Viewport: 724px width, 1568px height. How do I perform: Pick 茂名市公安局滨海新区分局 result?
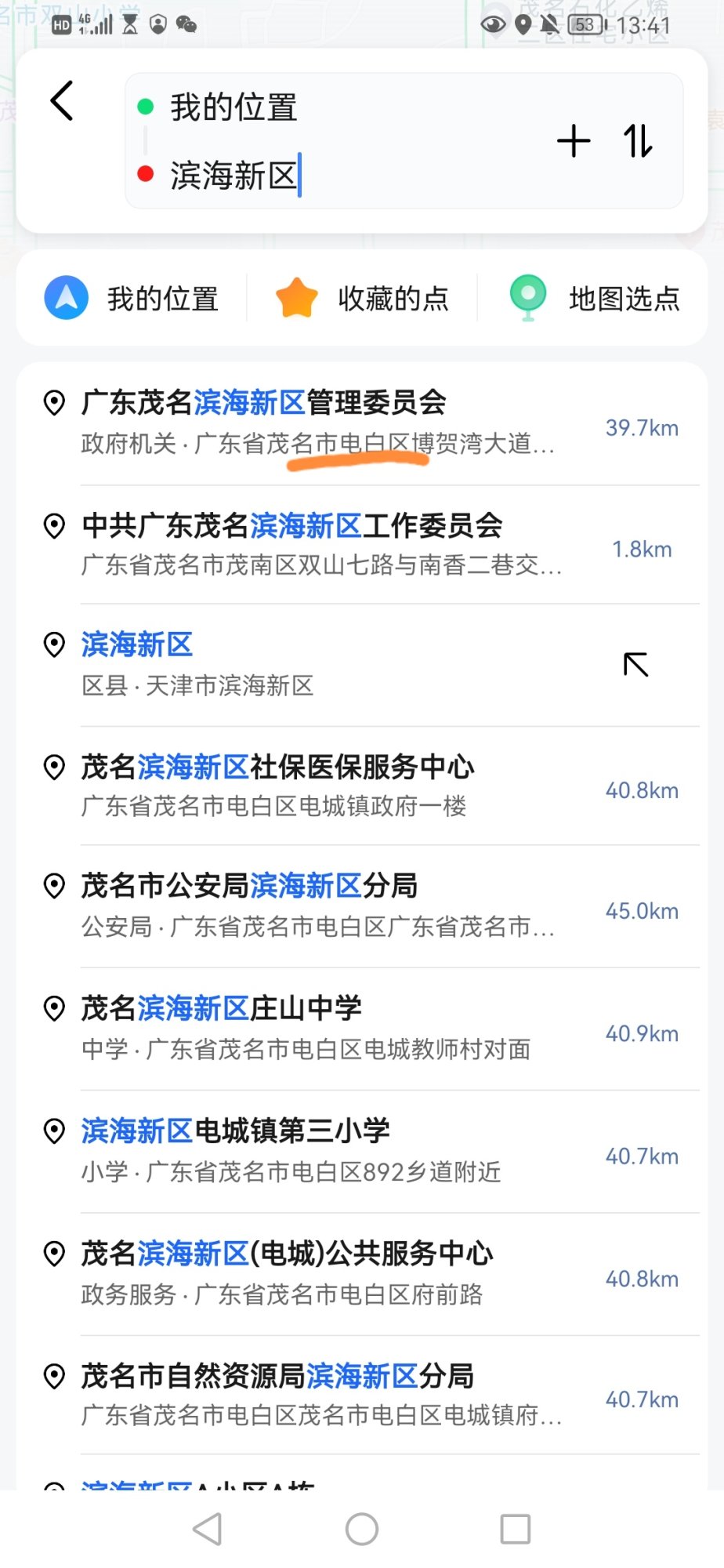[313, 906]
